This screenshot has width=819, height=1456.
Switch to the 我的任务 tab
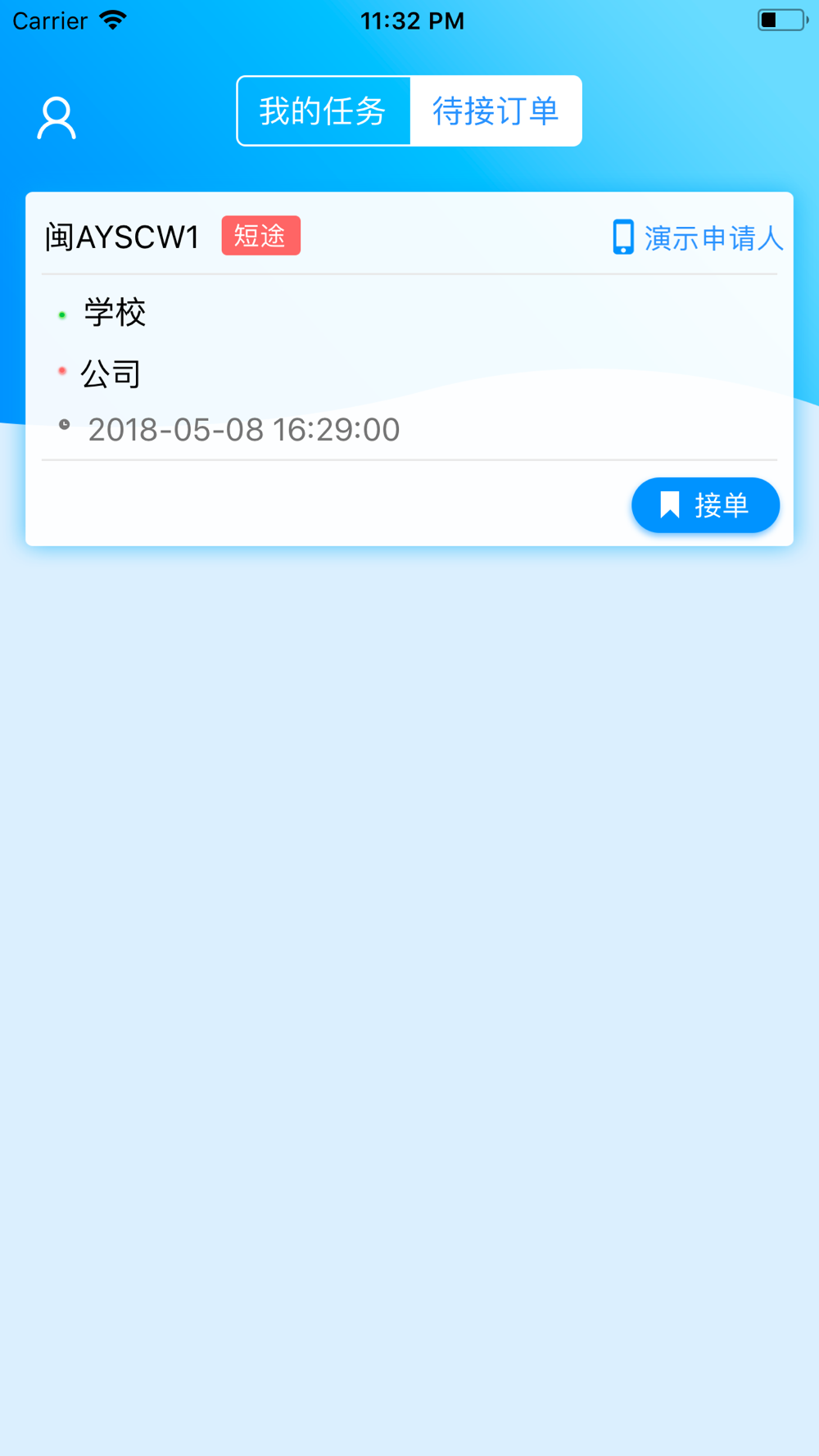point(324,111)
